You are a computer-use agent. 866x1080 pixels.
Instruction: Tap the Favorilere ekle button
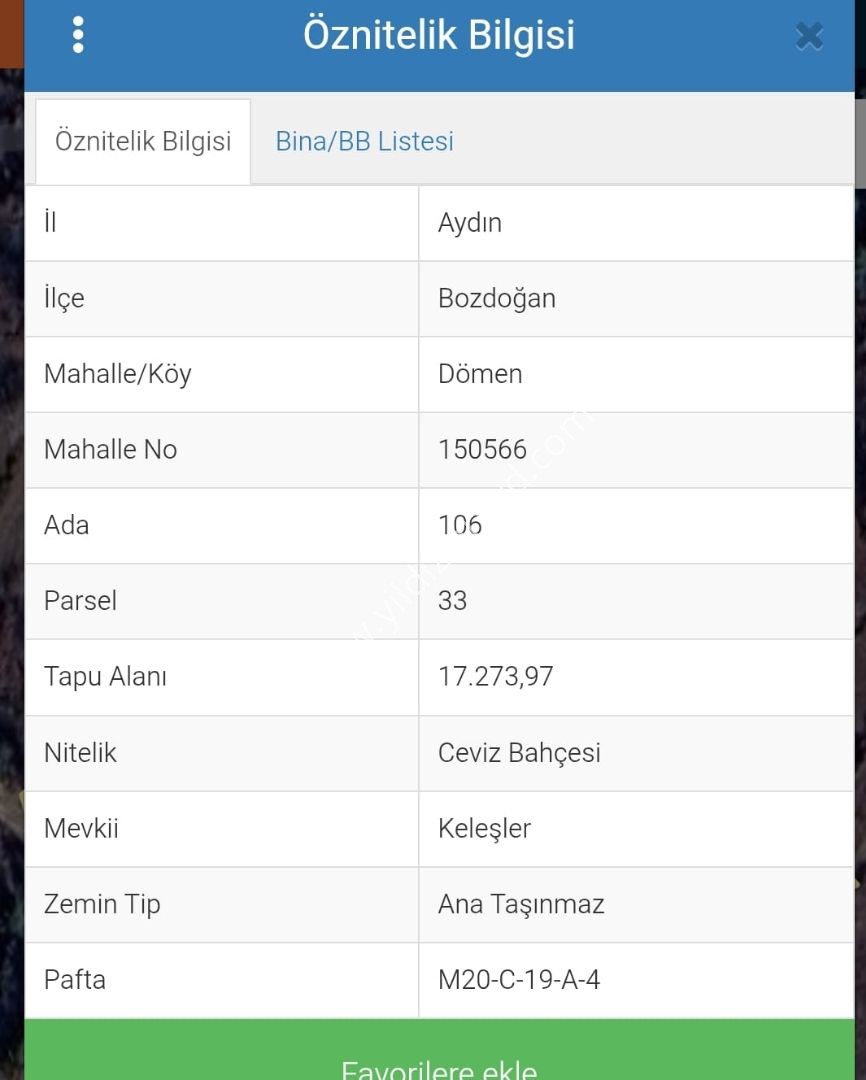point(439,1060)
